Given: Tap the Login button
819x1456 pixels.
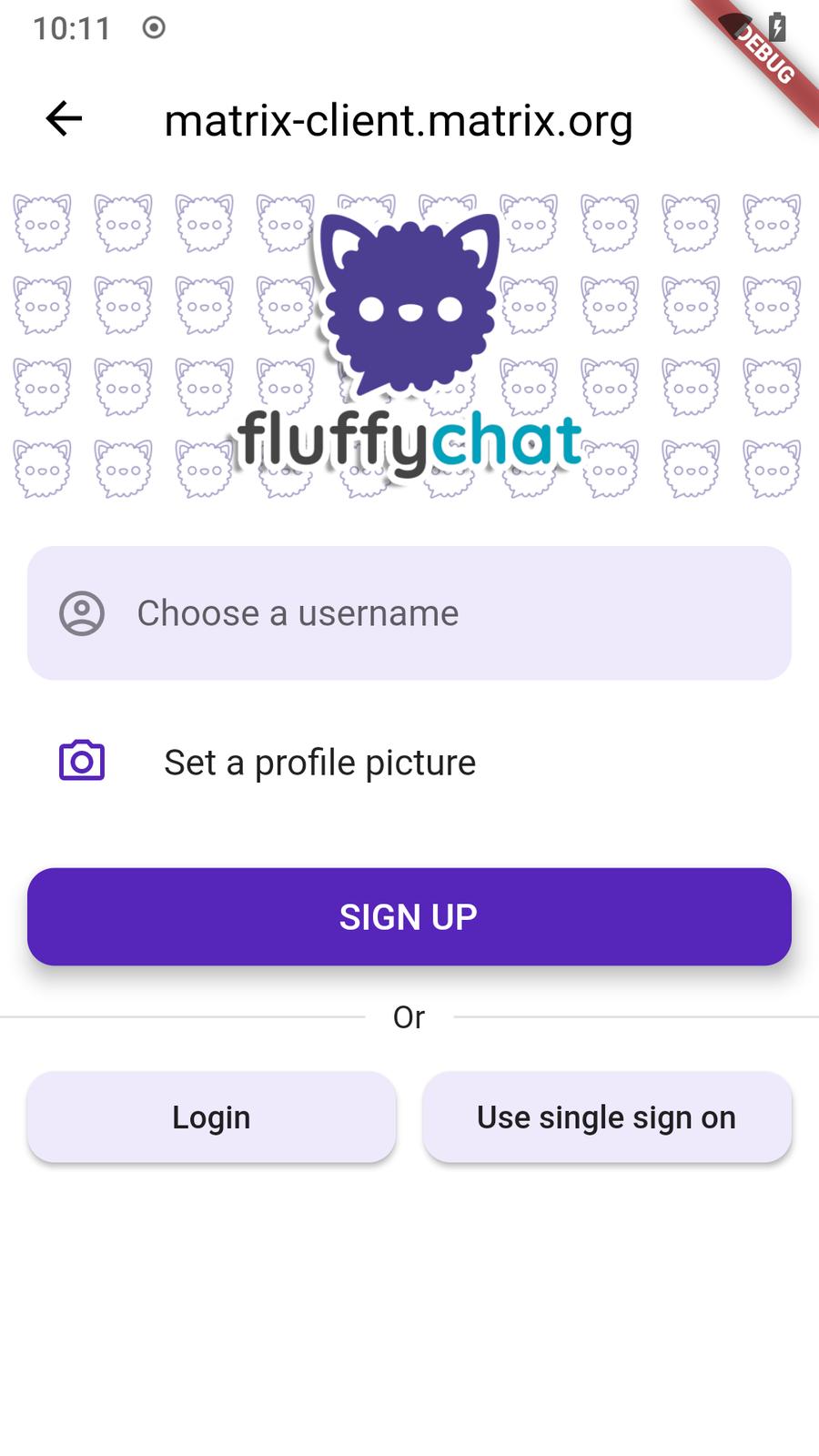Looking at the screenshot, I should coord(211,1117).
